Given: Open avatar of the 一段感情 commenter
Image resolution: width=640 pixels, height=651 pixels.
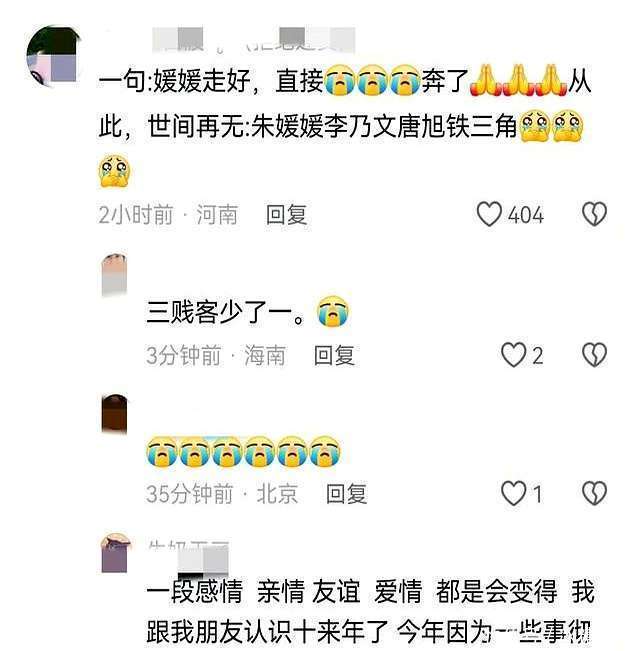Looking at the screenshot, I should [115, 553].
